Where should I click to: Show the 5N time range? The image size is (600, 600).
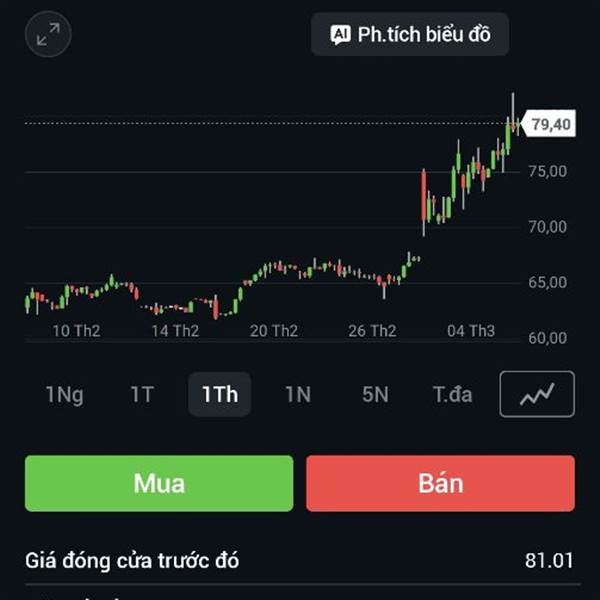pyautogui.click(x=375, y=394)
